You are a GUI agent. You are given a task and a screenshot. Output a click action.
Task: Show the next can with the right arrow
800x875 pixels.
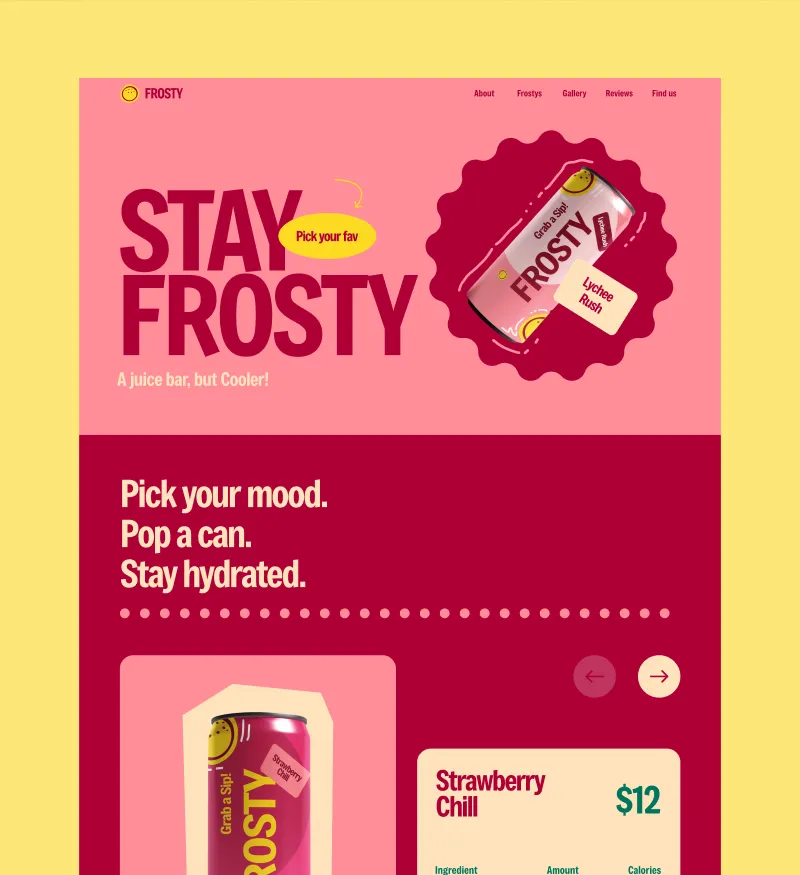coord(659,677)
